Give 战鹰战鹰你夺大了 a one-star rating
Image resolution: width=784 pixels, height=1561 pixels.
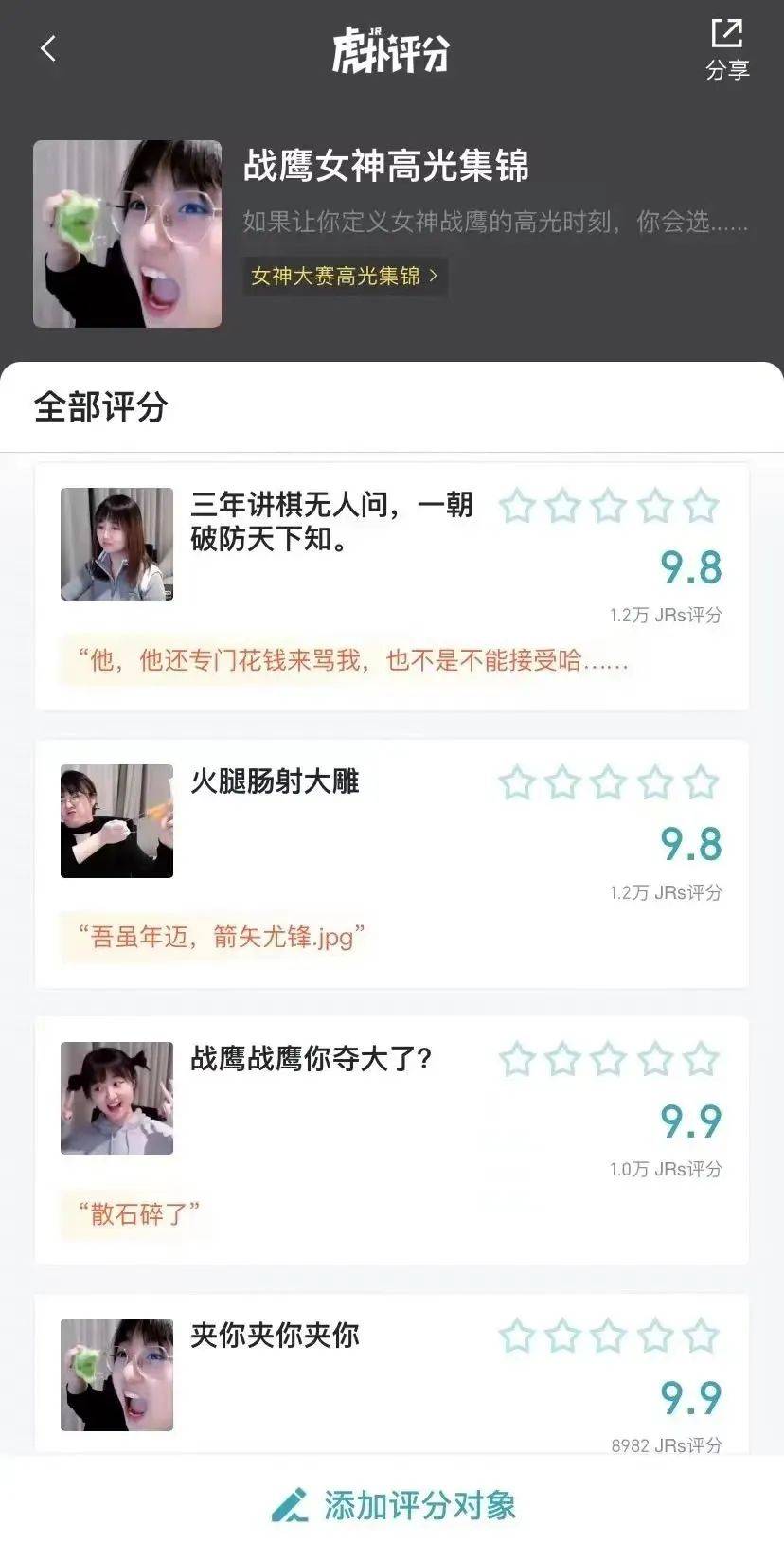(x=518, y=1060)
